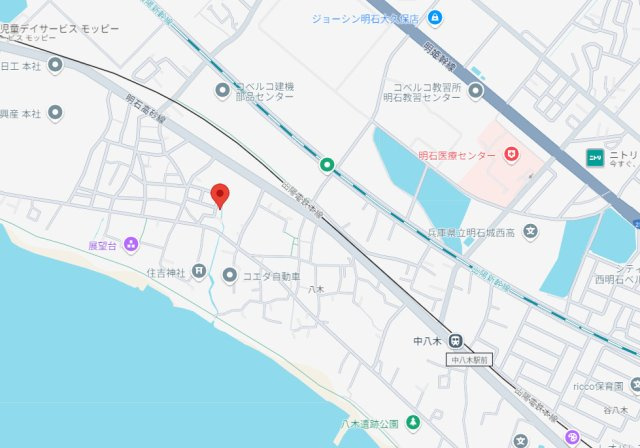Select the green railway station marker
Image resolution: width=640 pixels, height=448 pixels.
[x=326, y=164]
